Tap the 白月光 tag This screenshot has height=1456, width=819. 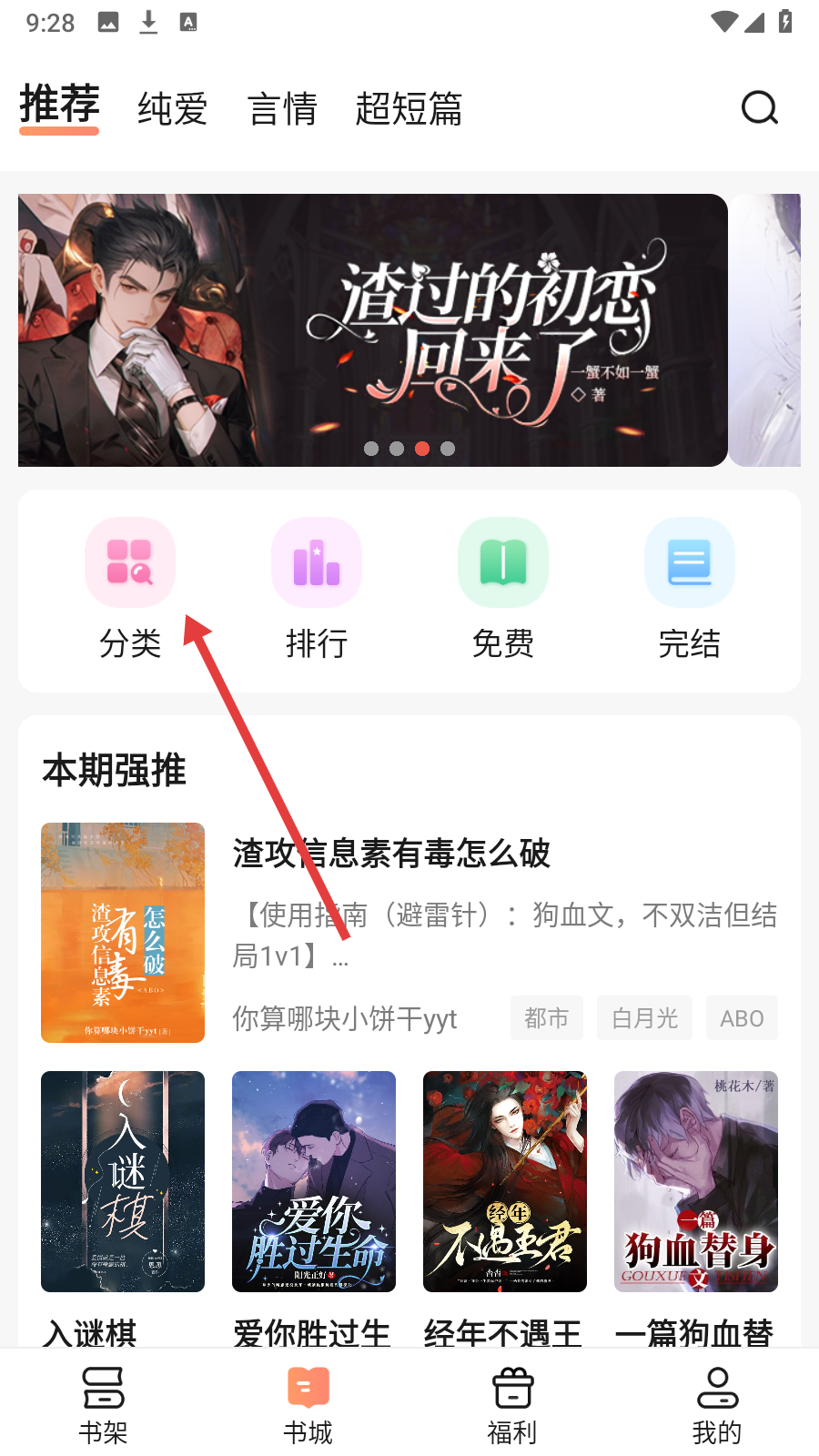coord(644,1017)
